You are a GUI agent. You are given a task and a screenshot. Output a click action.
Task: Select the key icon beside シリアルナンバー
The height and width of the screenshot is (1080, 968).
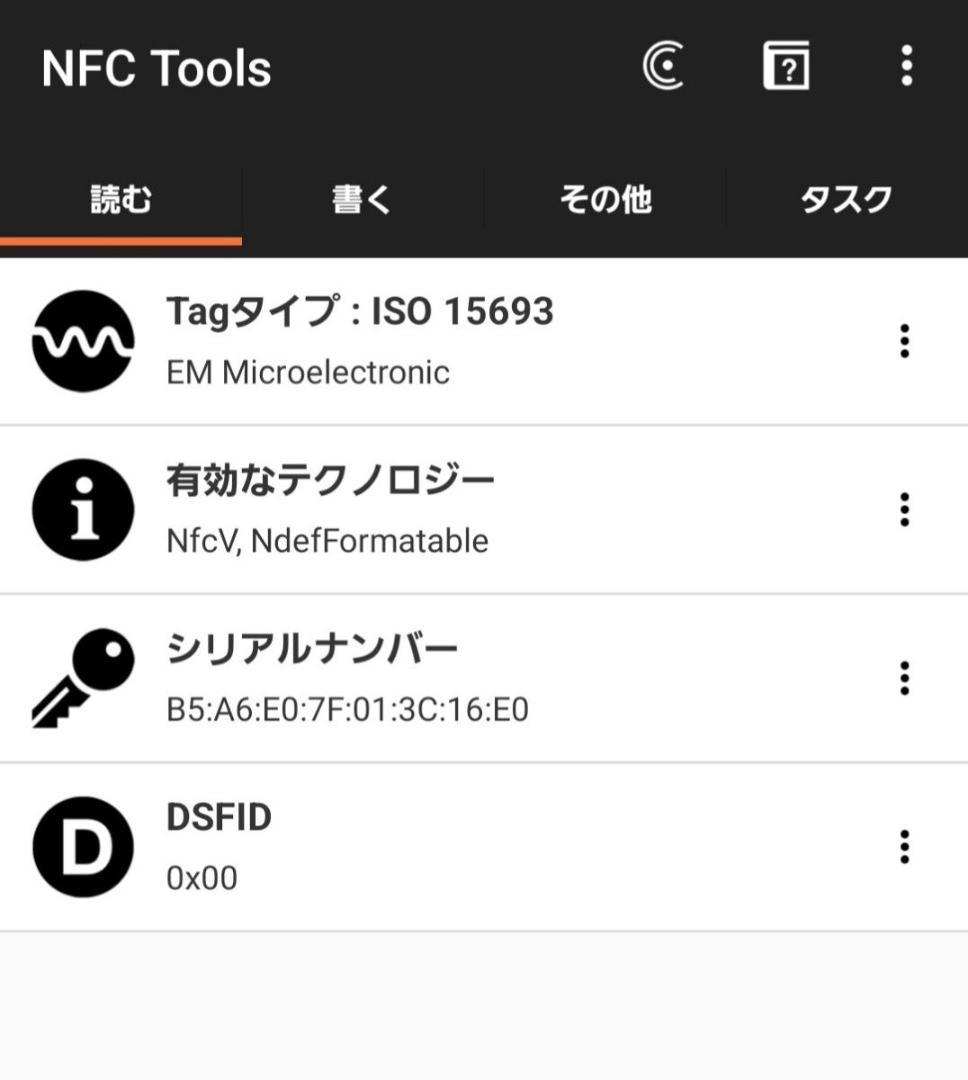(83, 677)
